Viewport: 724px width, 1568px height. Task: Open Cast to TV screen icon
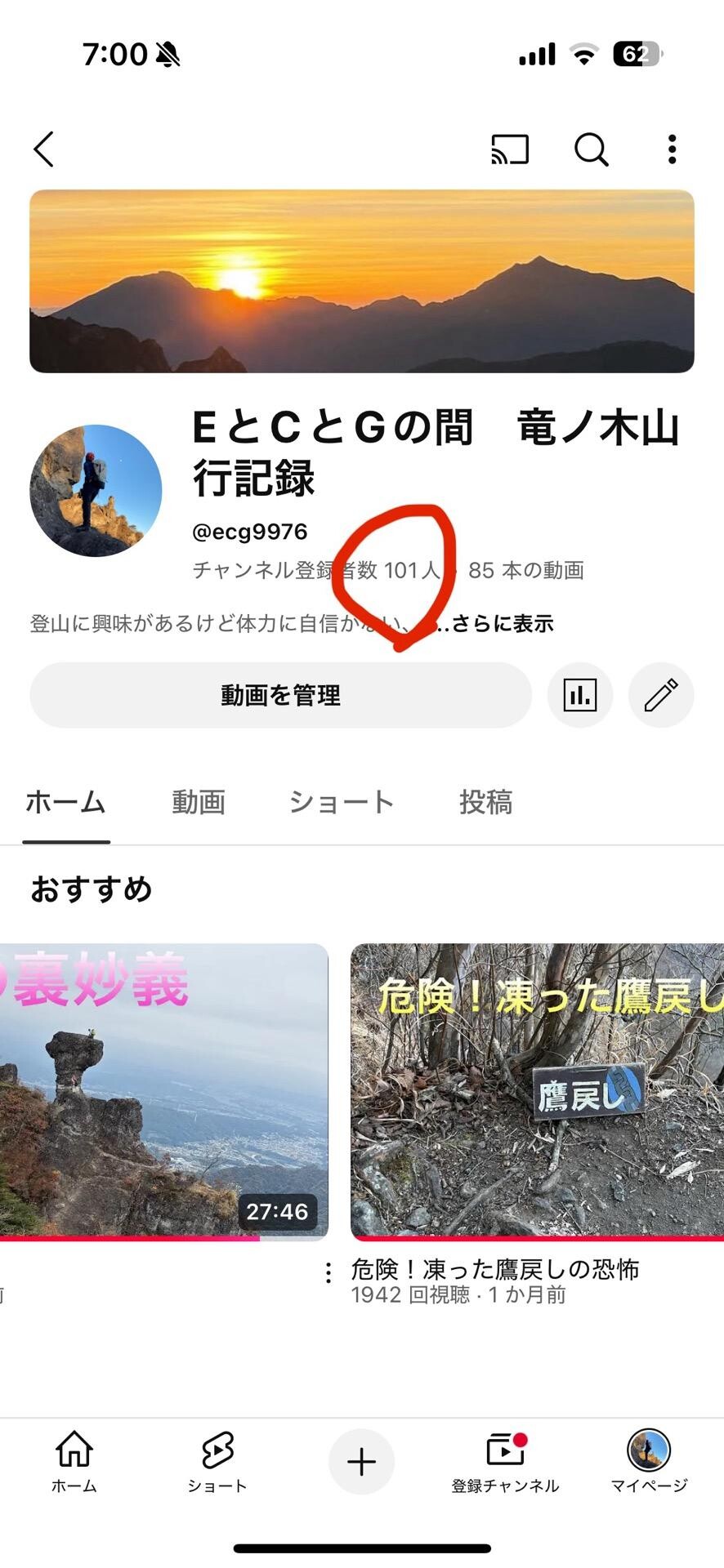point(509,149)
